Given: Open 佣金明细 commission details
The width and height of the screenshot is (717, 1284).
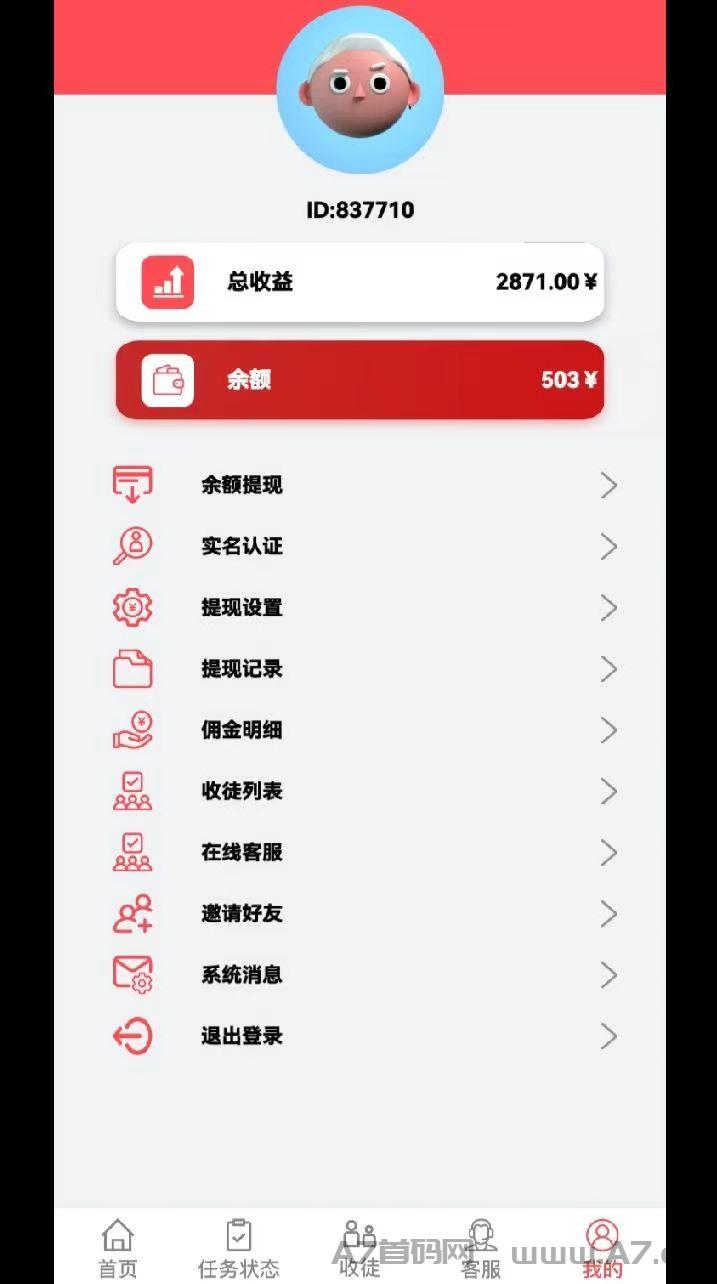Looking at the screenshot, I should pyautogui.click(x=364, y=730).
